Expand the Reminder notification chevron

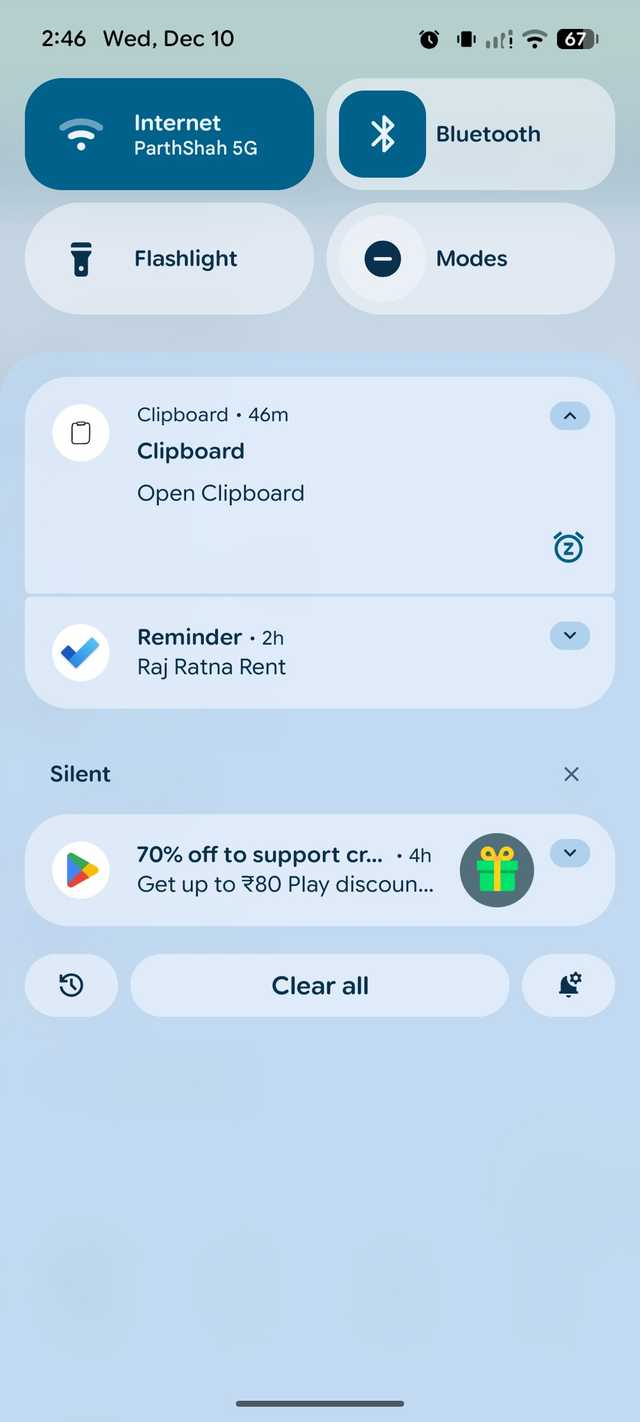pos(569,636)
